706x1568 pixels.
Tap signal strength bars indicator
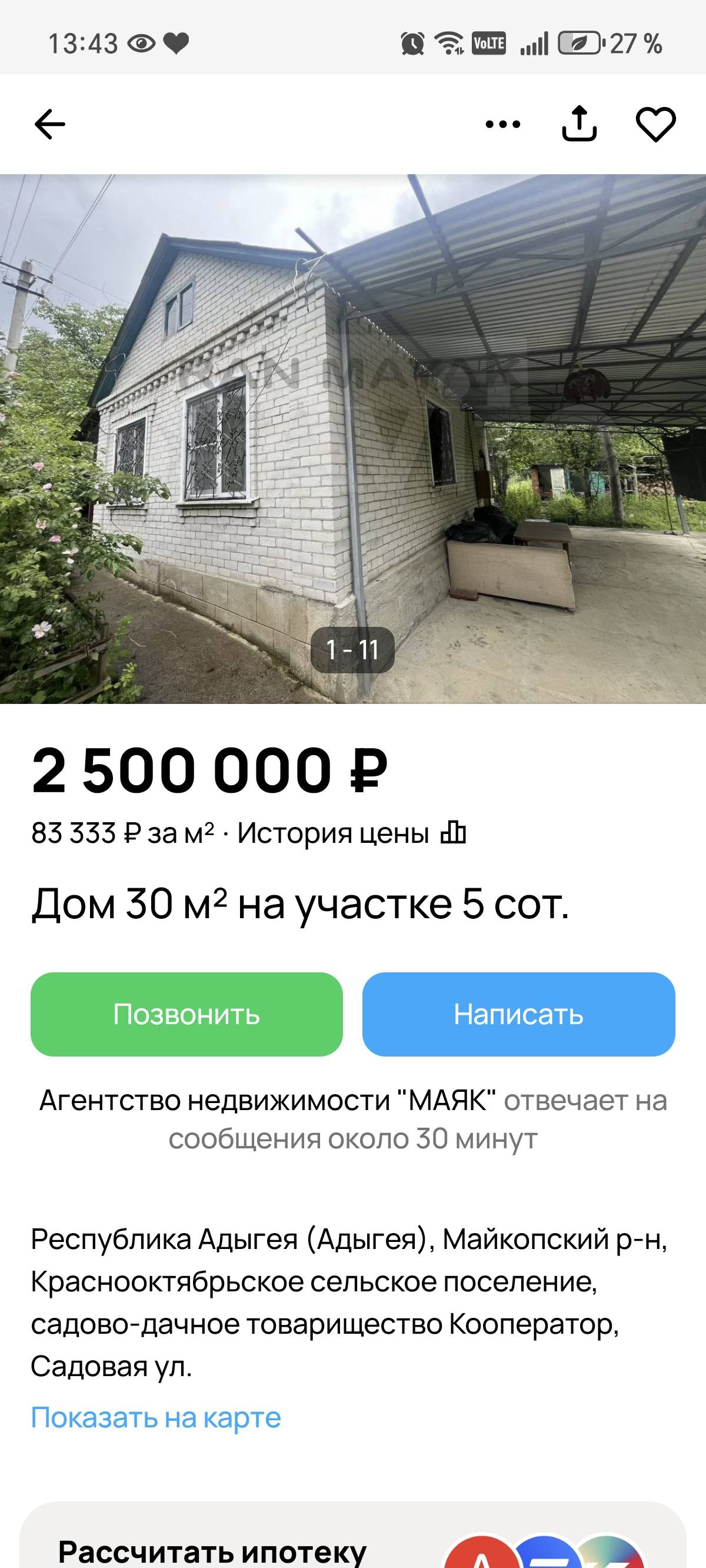point(534,43)
